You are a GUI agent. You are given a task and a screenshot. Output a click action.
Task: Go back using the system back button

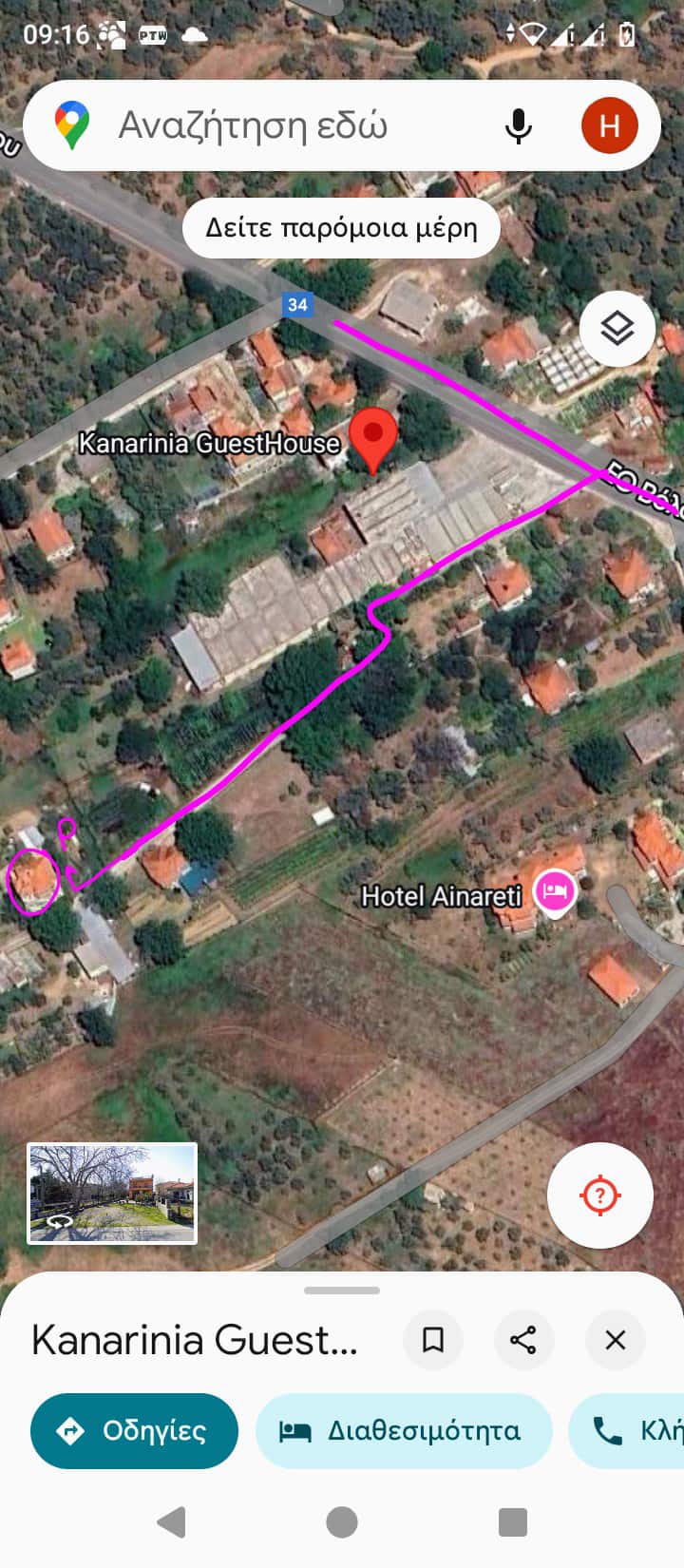coord(171,1522)
